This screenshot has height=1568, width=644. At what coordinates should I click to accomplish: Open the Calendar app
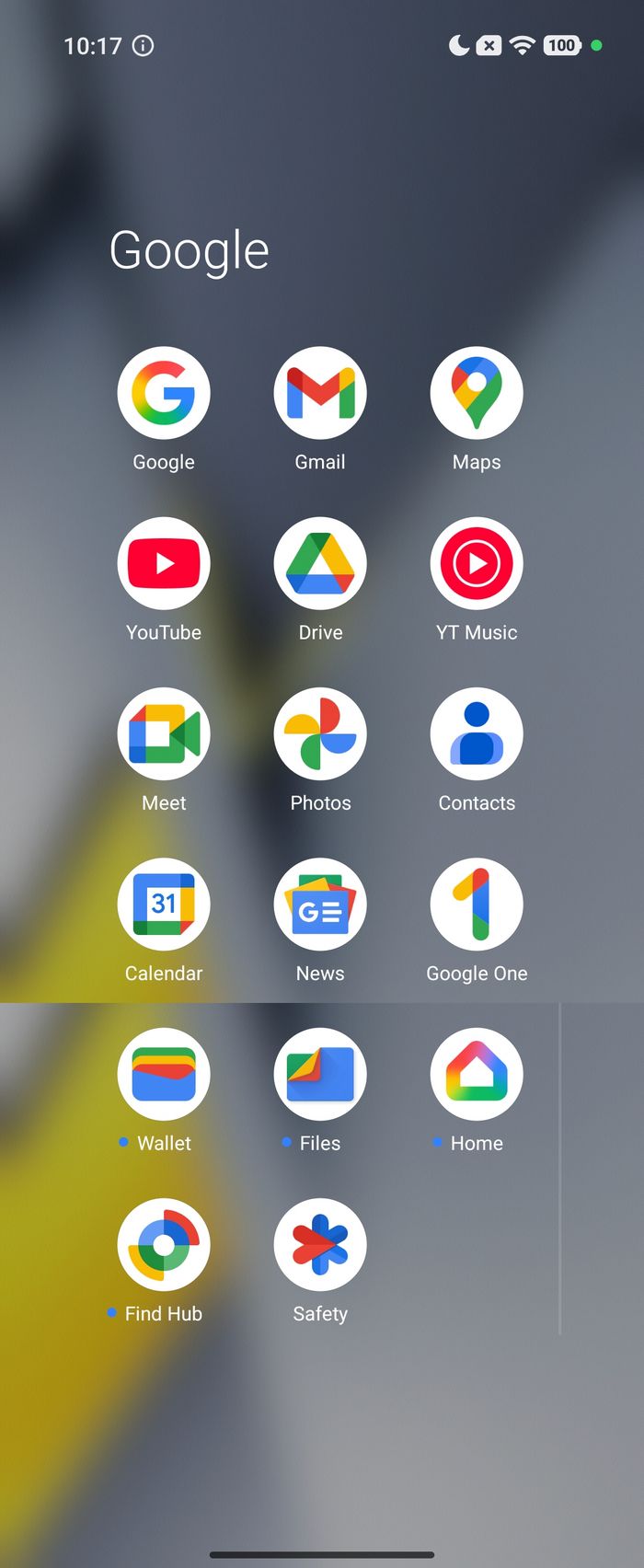164,904
